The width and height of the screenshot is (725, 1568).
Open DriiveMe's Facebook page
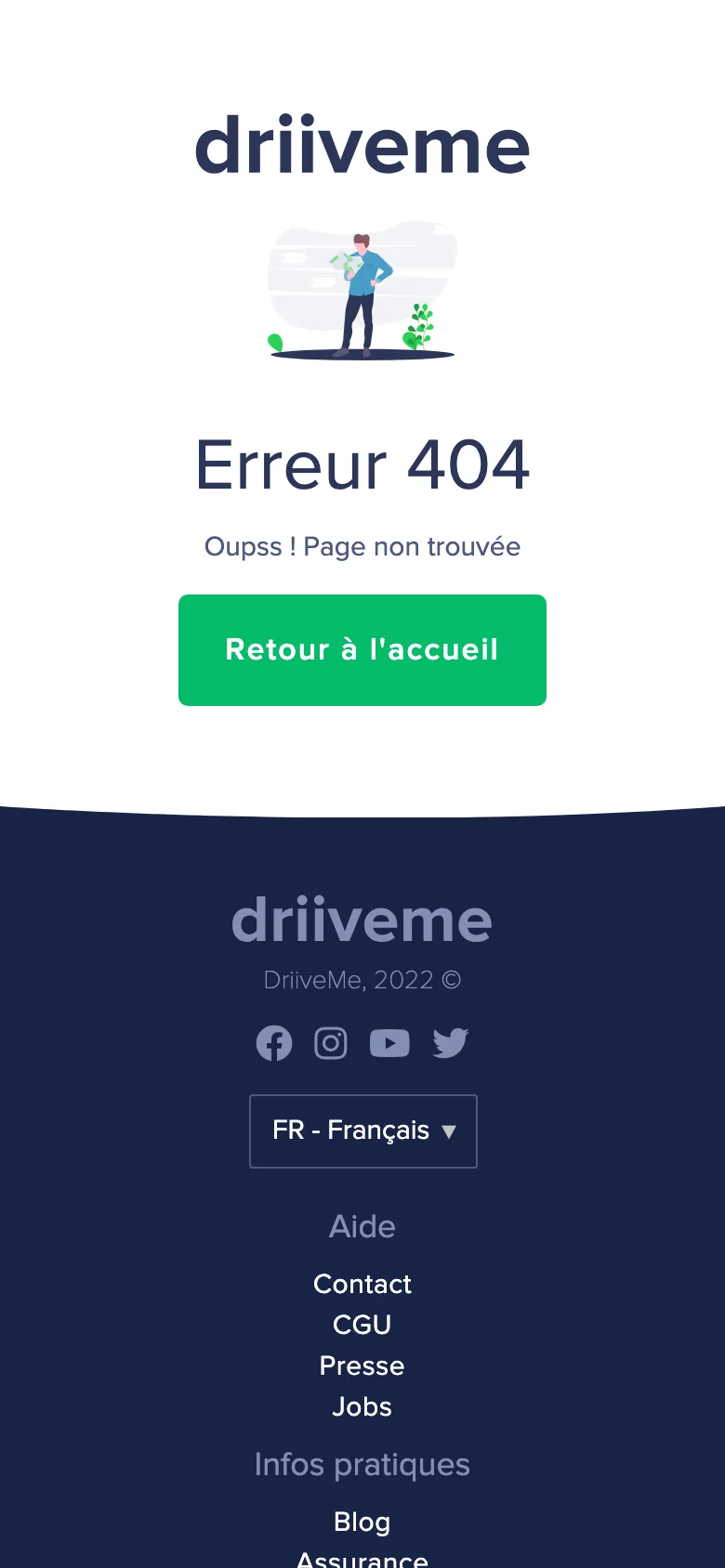(273, 1043)
